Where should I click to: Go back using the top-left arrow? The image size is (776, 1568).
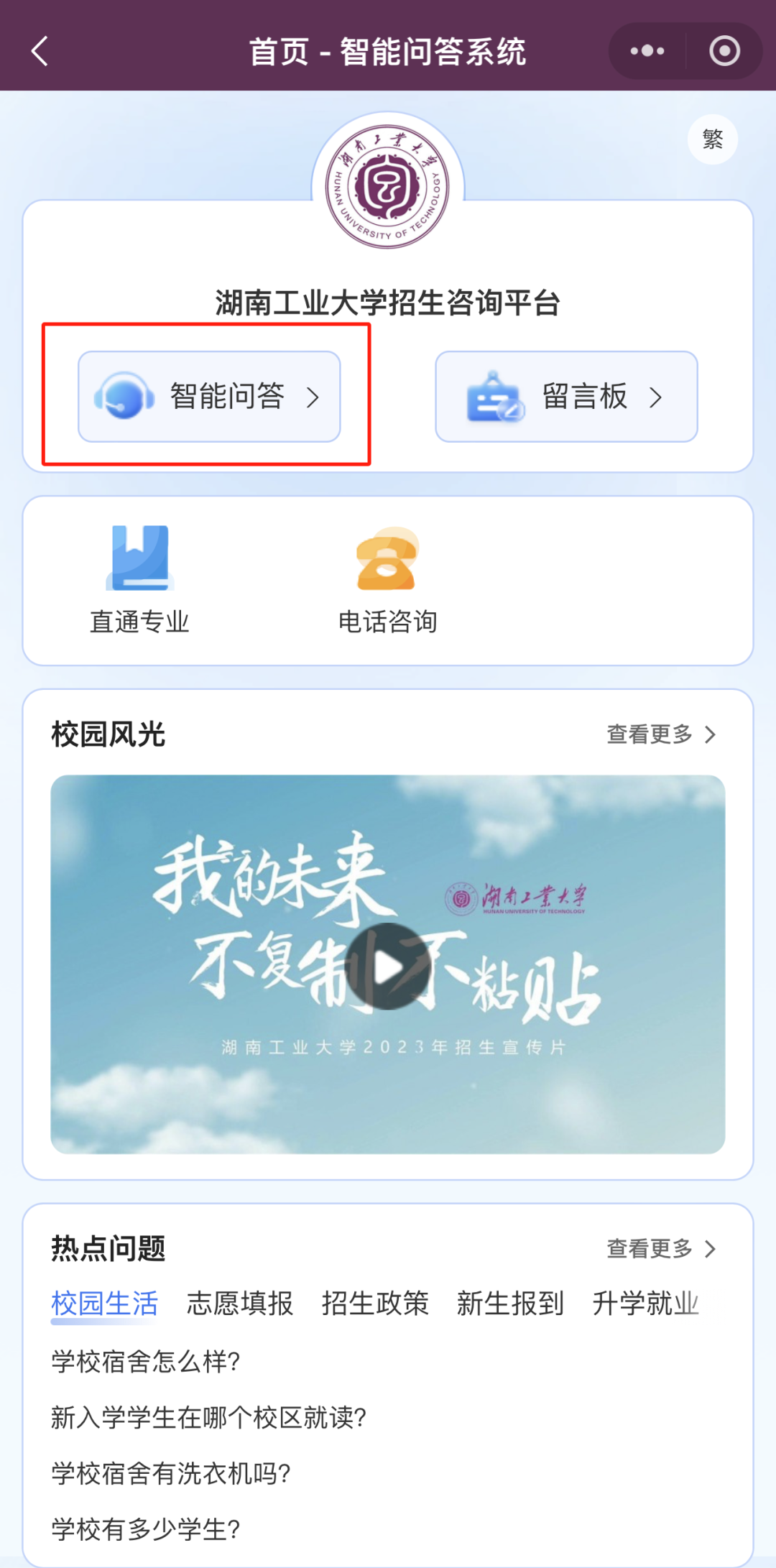click(40, 51)
